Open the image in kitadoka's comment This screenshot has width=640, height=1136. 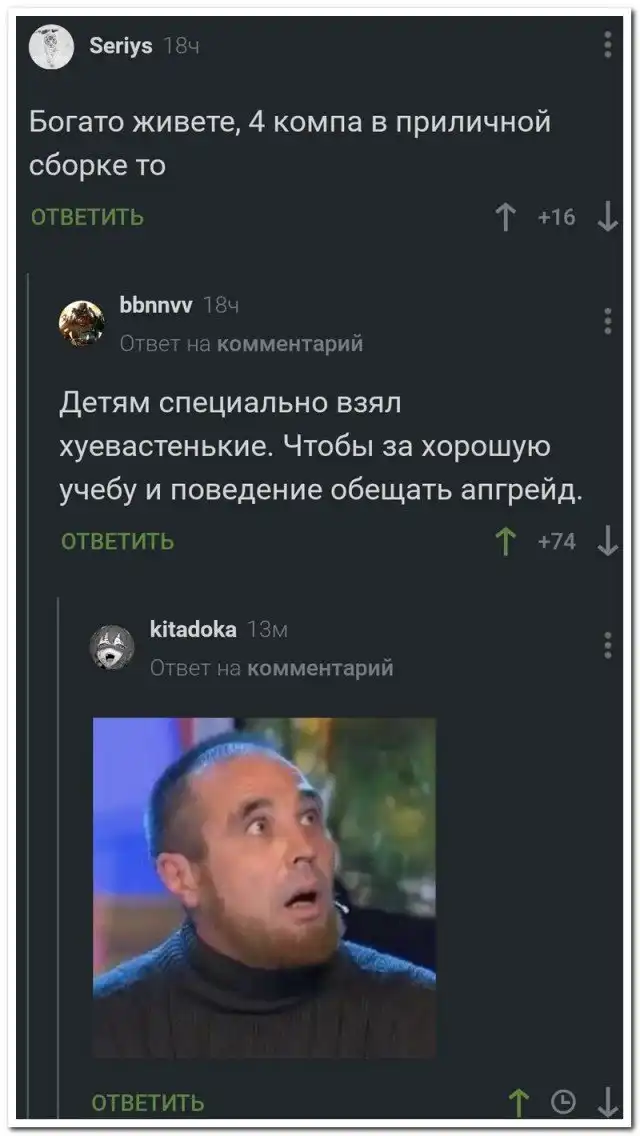(x=264, y=887)
